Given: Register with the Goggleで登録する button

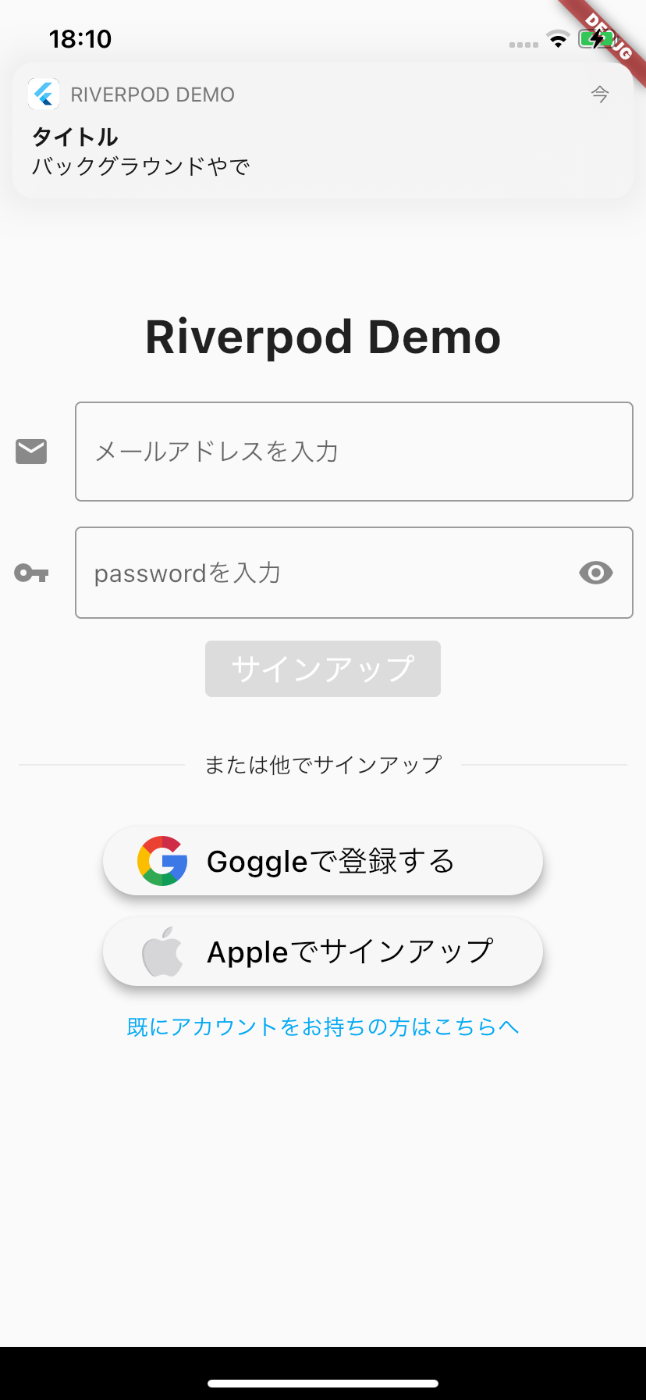Looking at the screenshot, I should click(x=323, y=861).
